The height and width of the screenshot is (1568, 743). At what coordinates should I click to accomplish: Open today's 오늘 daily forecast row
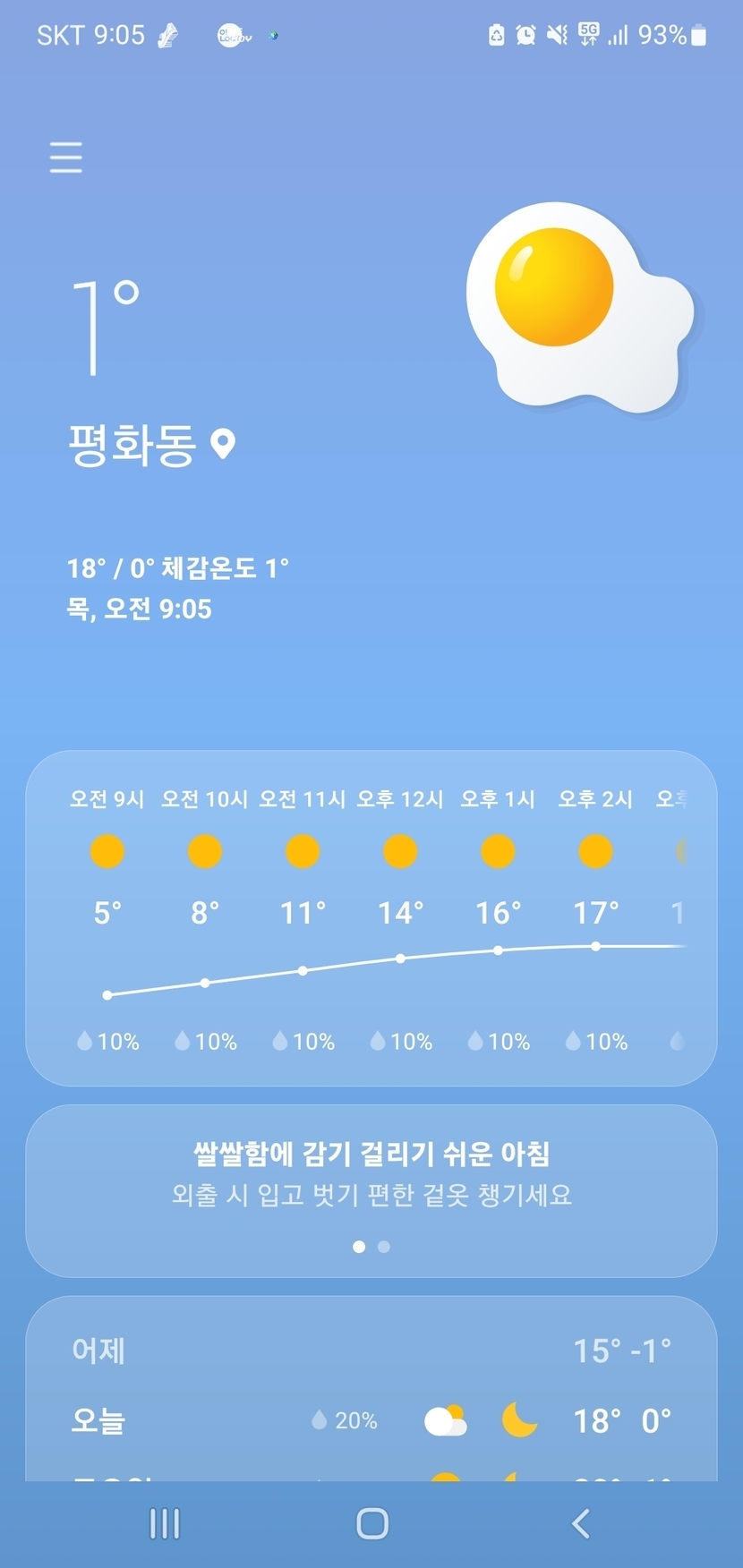click(x=371, y=1420)
